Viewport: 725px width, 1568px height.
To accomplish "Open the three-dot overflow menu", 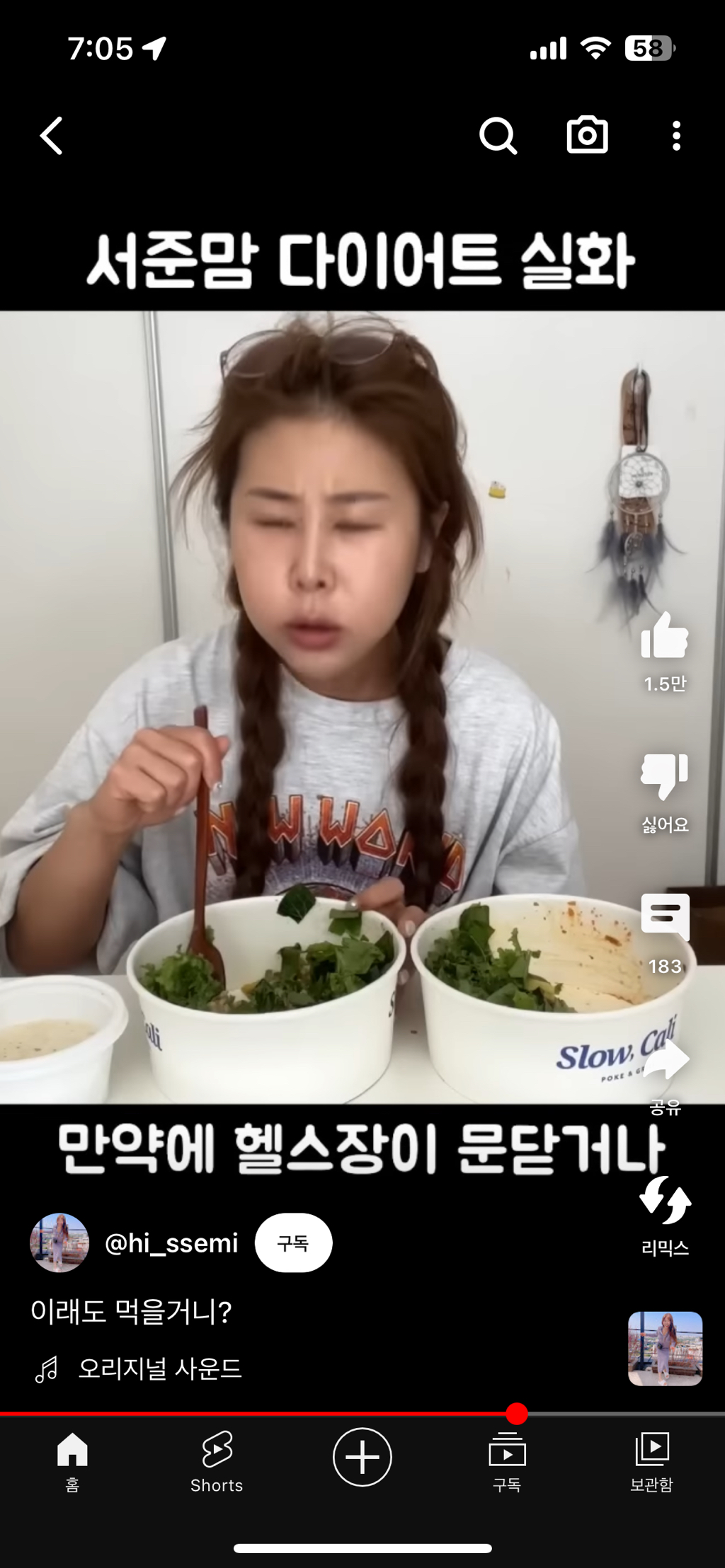I will point(676,135).
